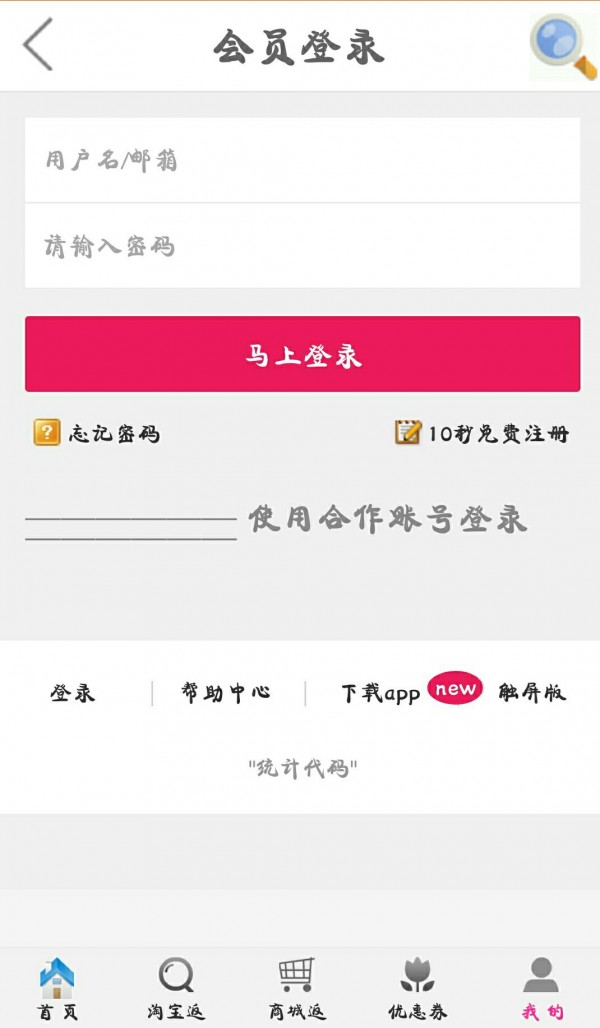Tap the 下载app link
600x1028 pixels.
[x=380, y=693]
